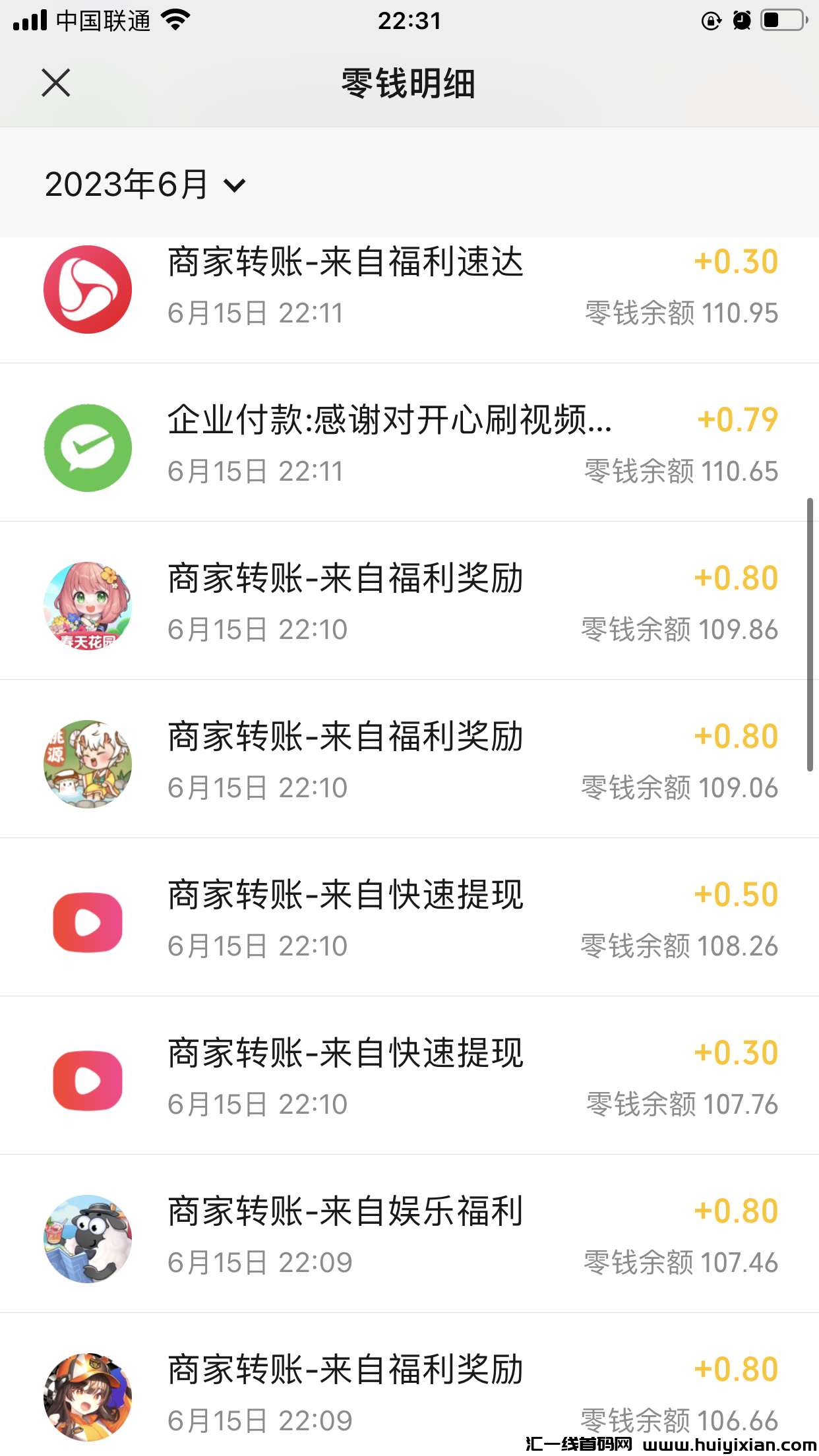Open the 娱乐福利 transfer of +0.80
This screenshot has width=819, height=1456.
point(409,1237)
